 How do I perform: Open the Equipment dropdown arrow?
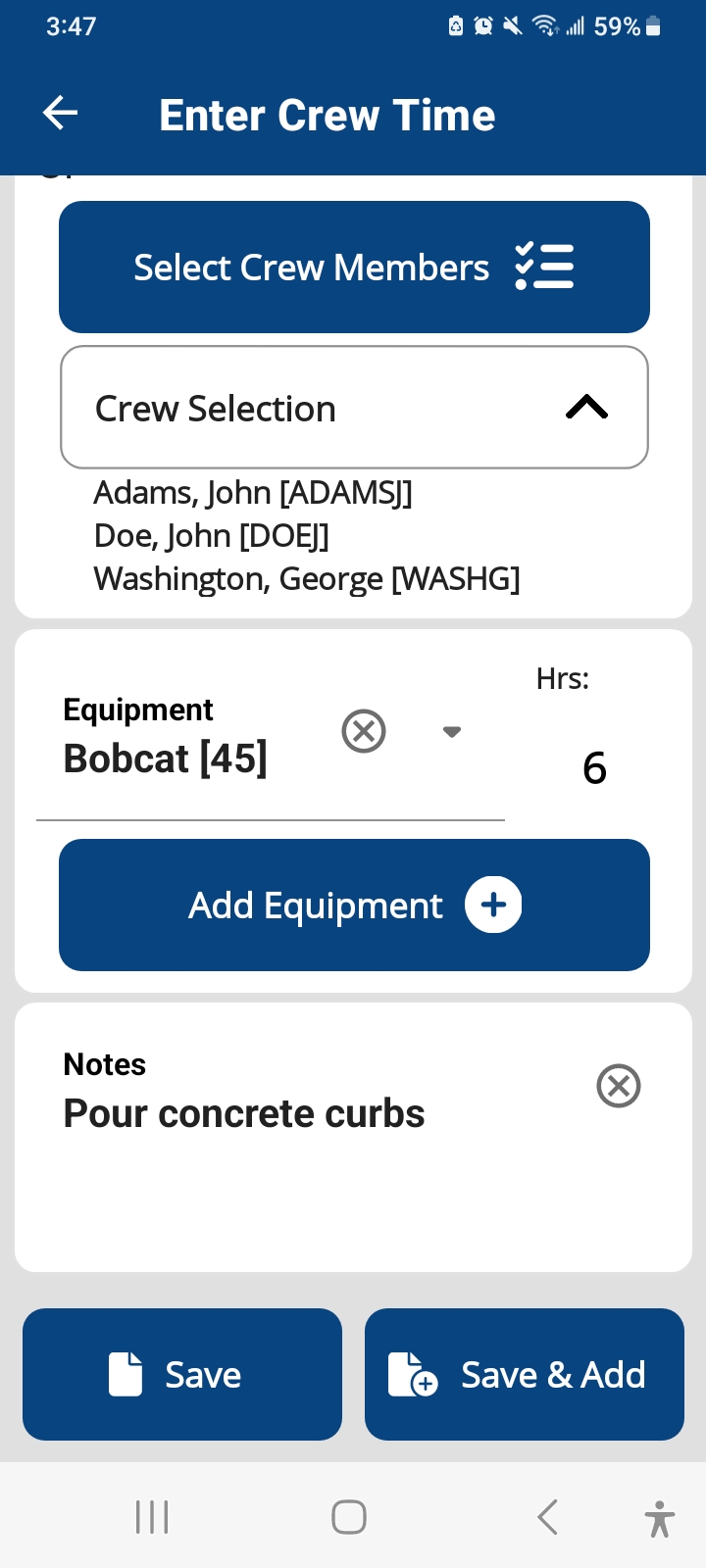pos(452,732)
